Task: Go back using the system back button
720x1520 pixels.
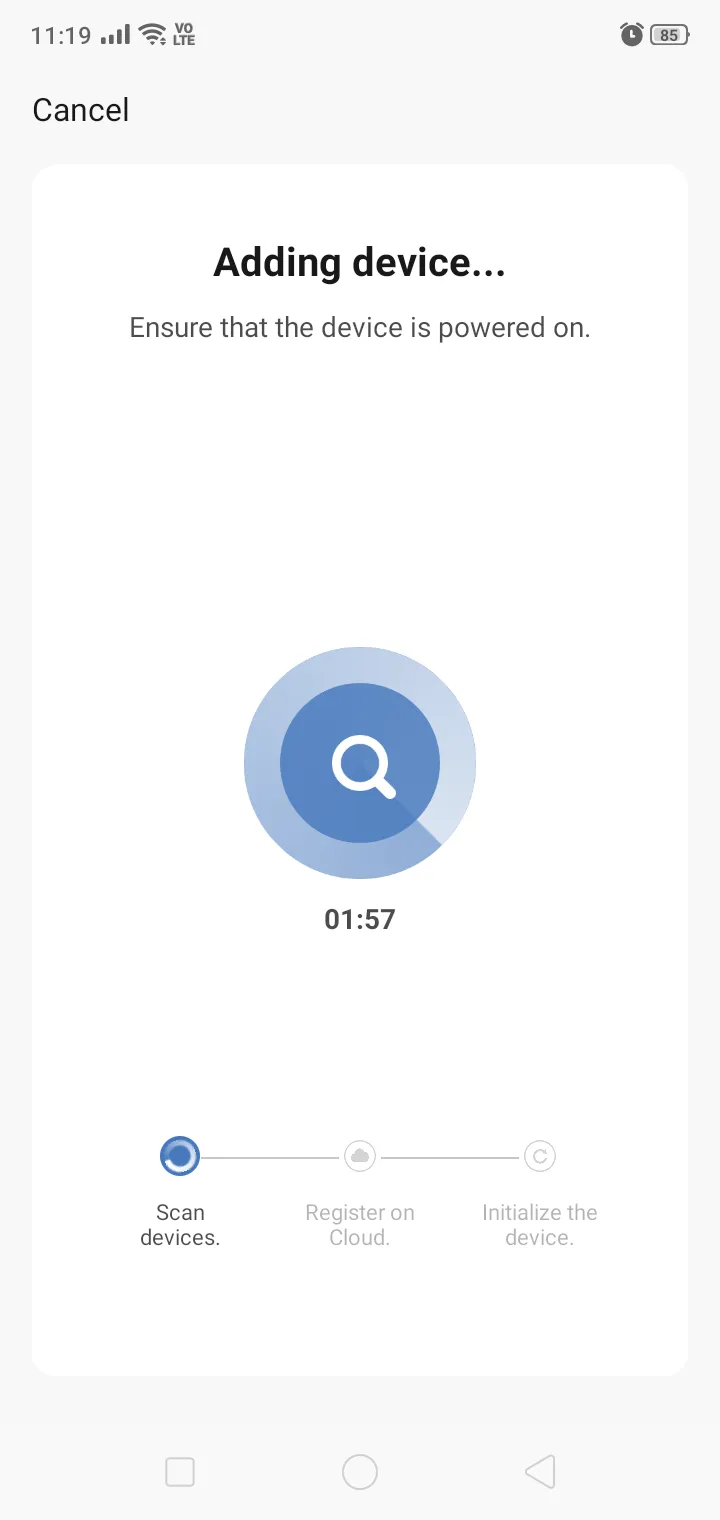Action: 540,1472
